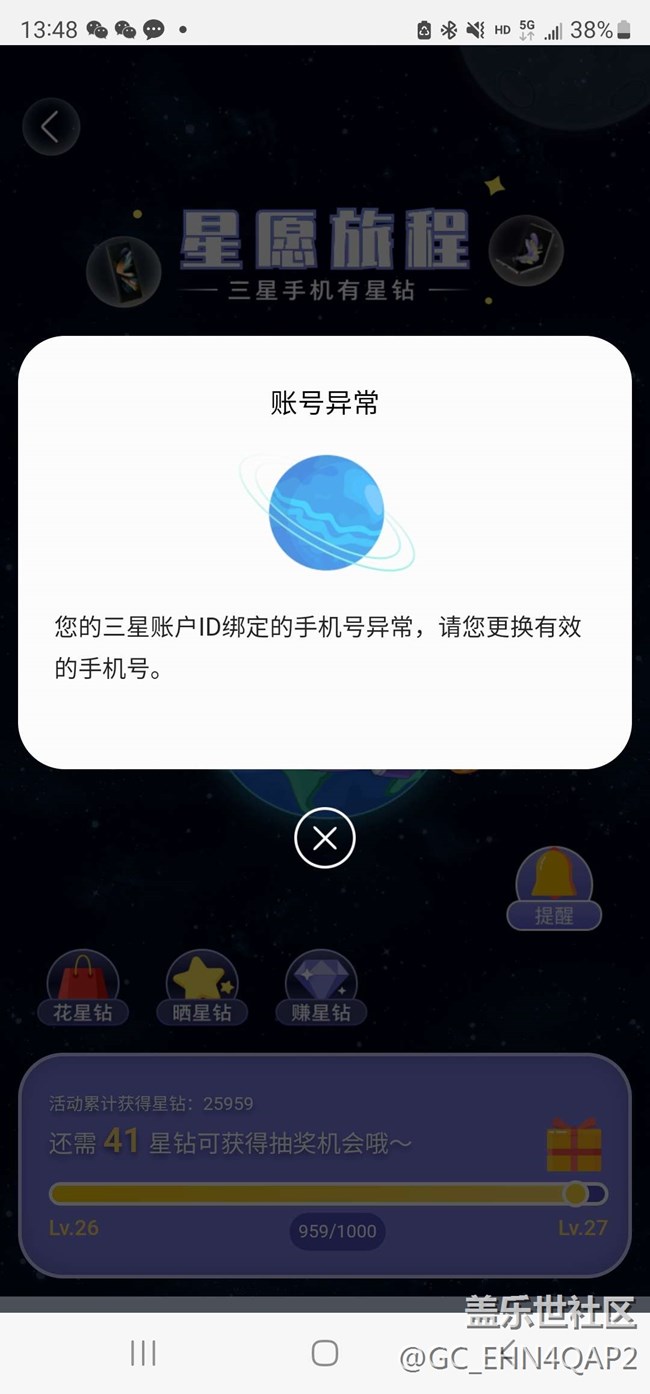This screenshot has width=650, height=1394.
Task: Open the 晒星钻 star button
Action: (x=202, y=988)
